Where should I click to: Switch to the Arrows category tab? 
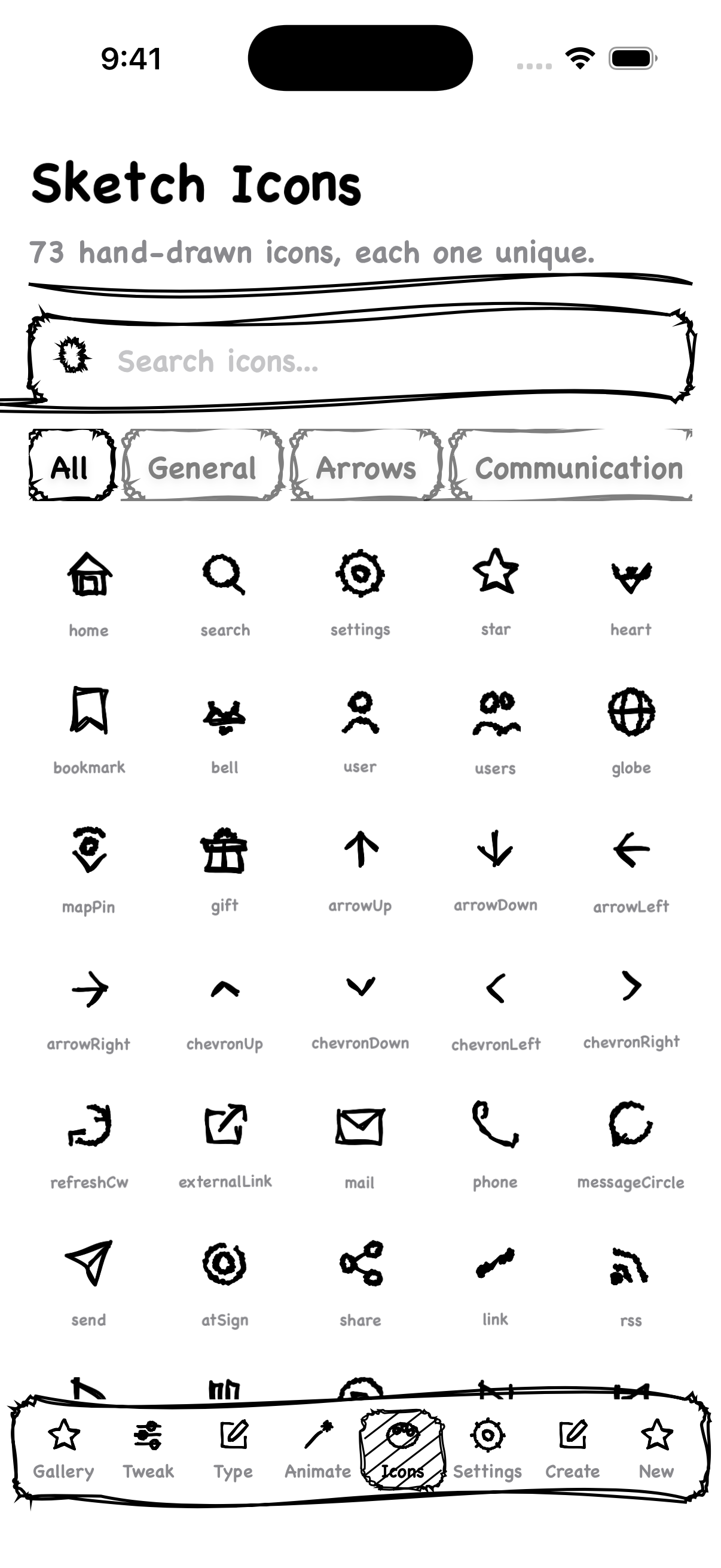tap(366, 468)
